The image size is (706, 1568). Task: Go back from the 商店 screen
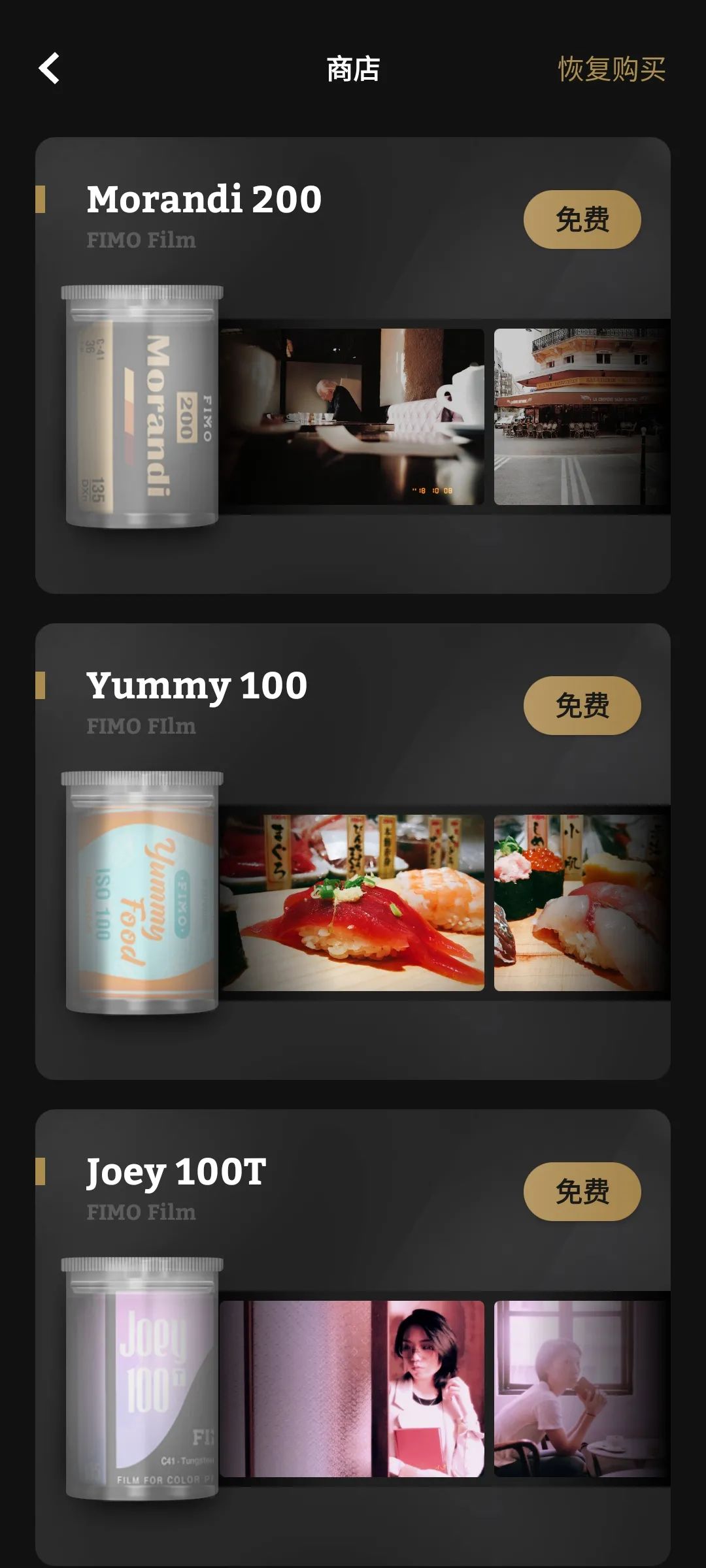[x=50, y=69]
